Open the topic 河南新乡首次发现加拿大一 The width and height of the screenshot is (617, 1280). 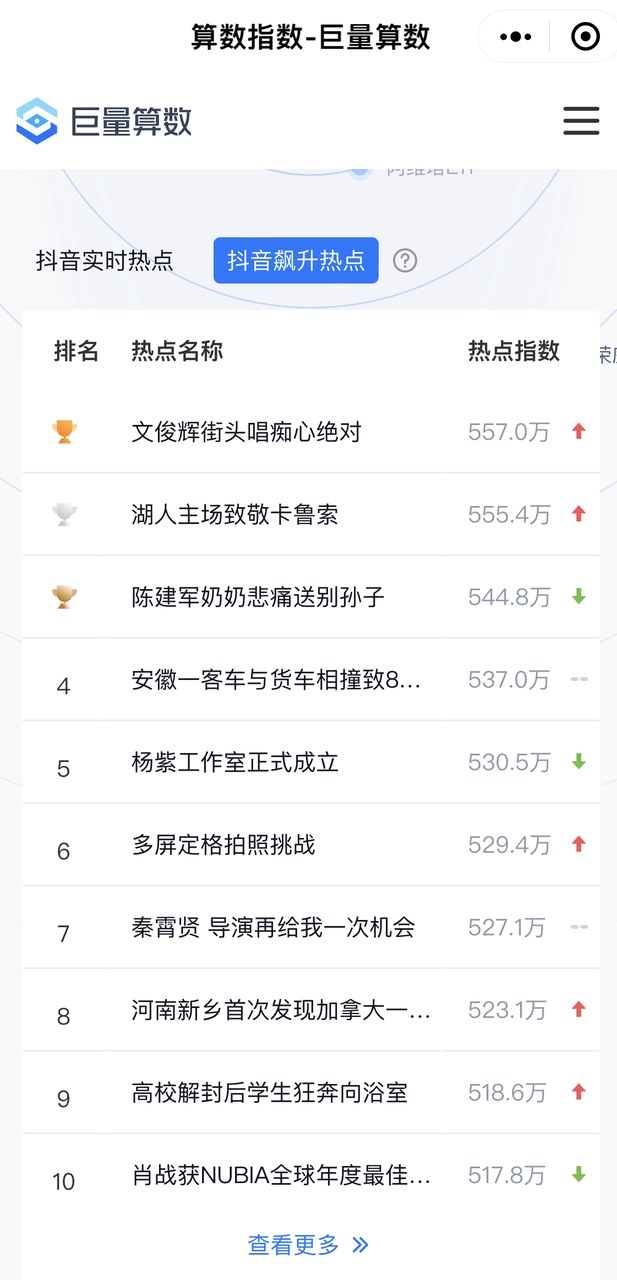(x=281, y=1010)
